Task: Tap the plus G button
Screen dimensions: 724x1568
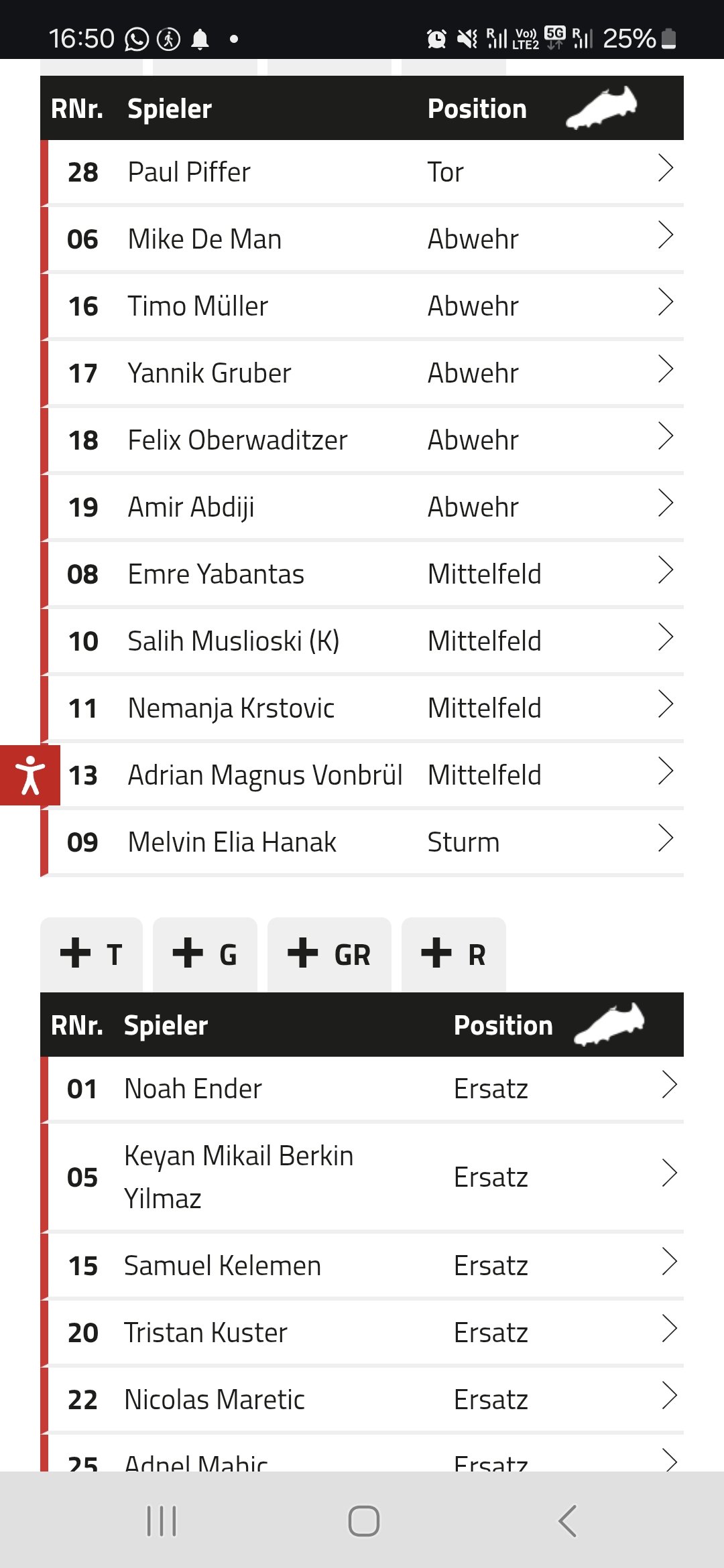Action: coord(205,954)
